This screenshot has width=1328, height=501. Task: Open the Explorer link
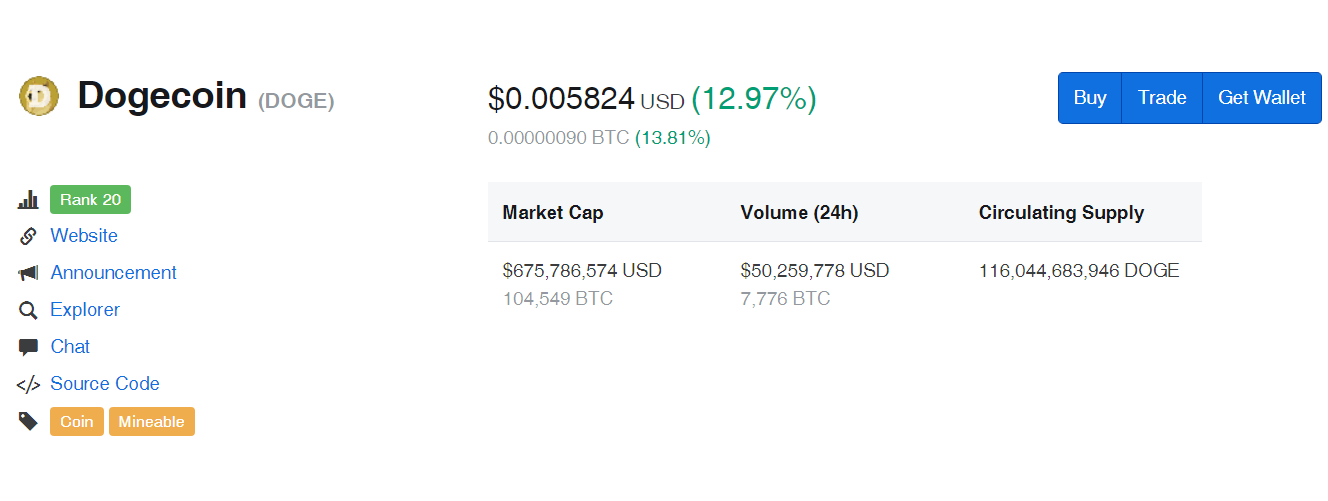85,310
